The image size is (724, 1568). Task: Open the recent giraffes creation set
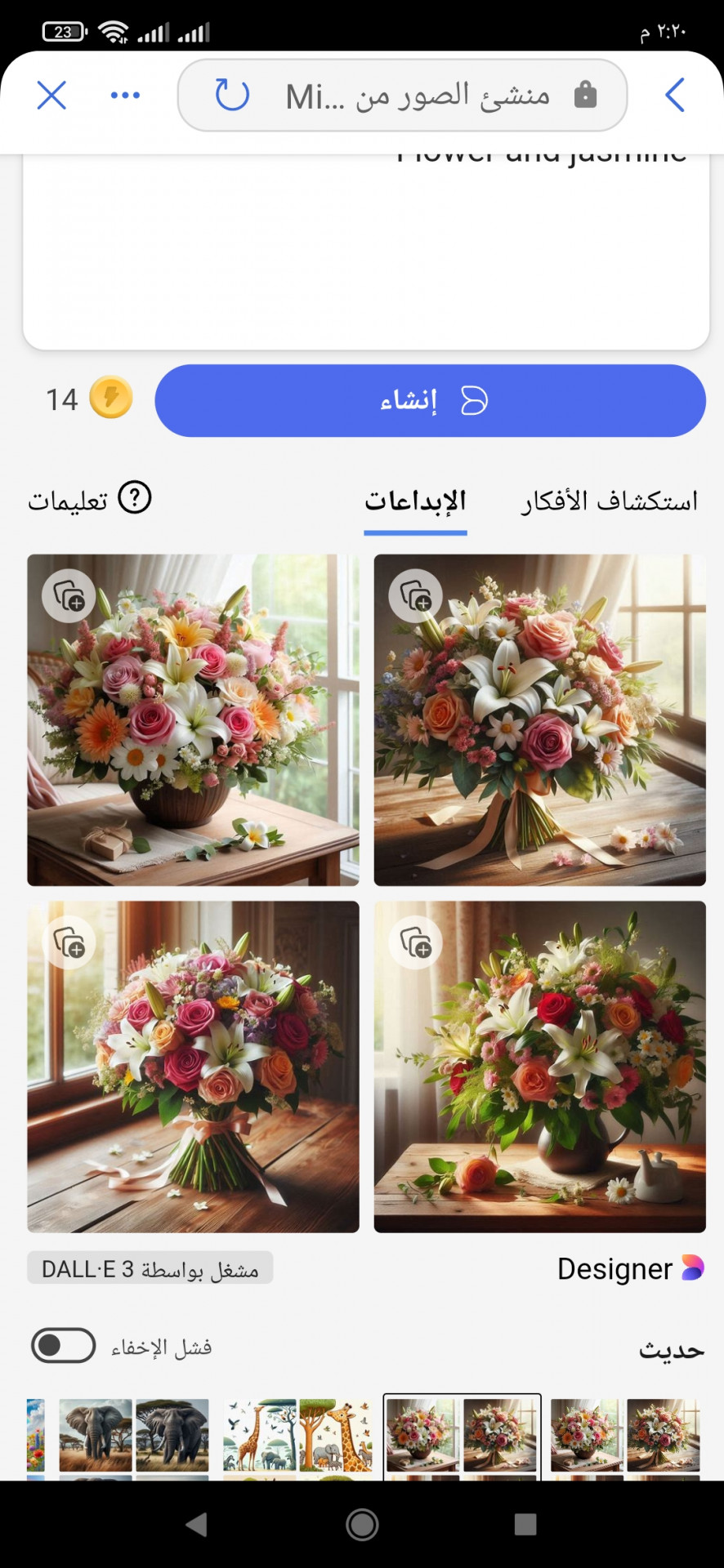coord(297,1435)
